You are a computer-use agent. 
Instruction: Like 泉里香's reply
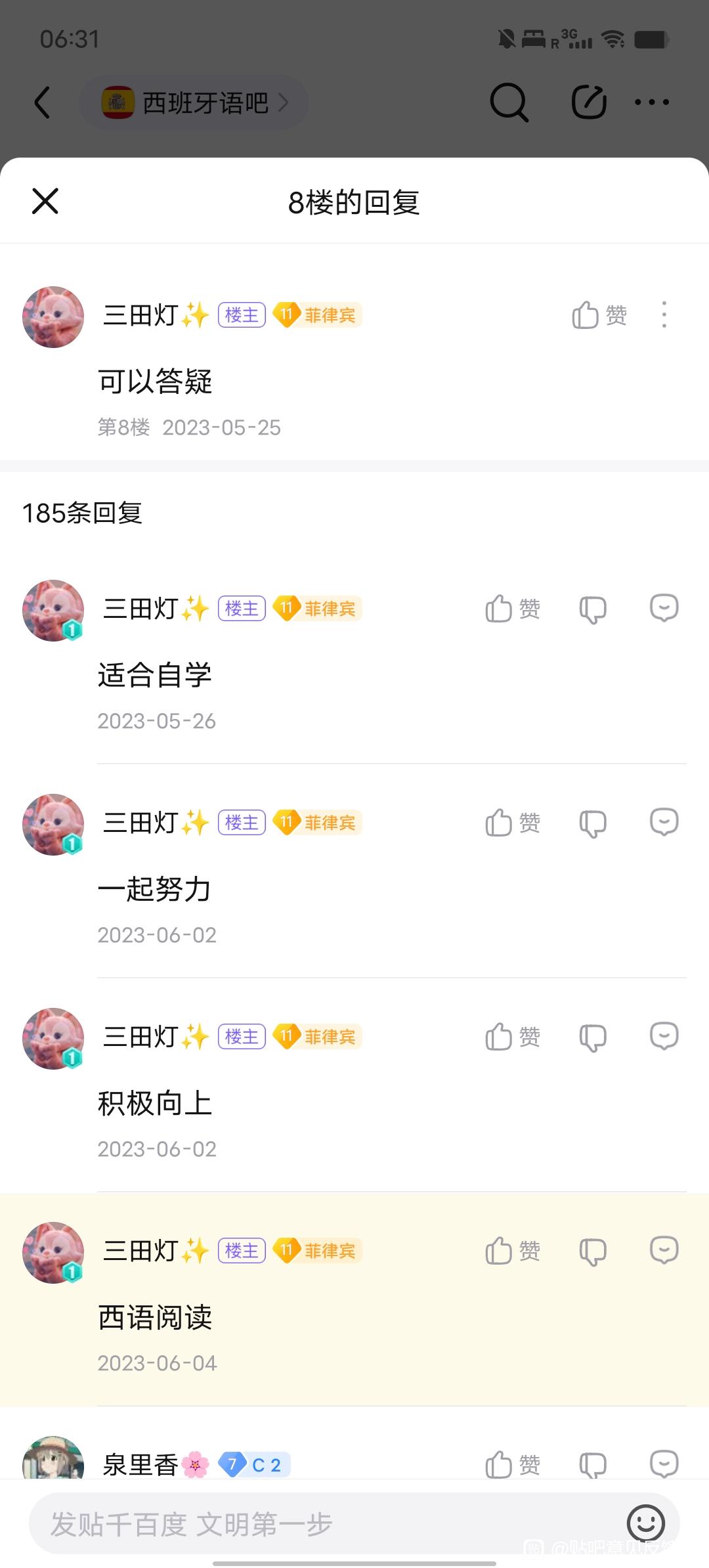point(512,1464)
